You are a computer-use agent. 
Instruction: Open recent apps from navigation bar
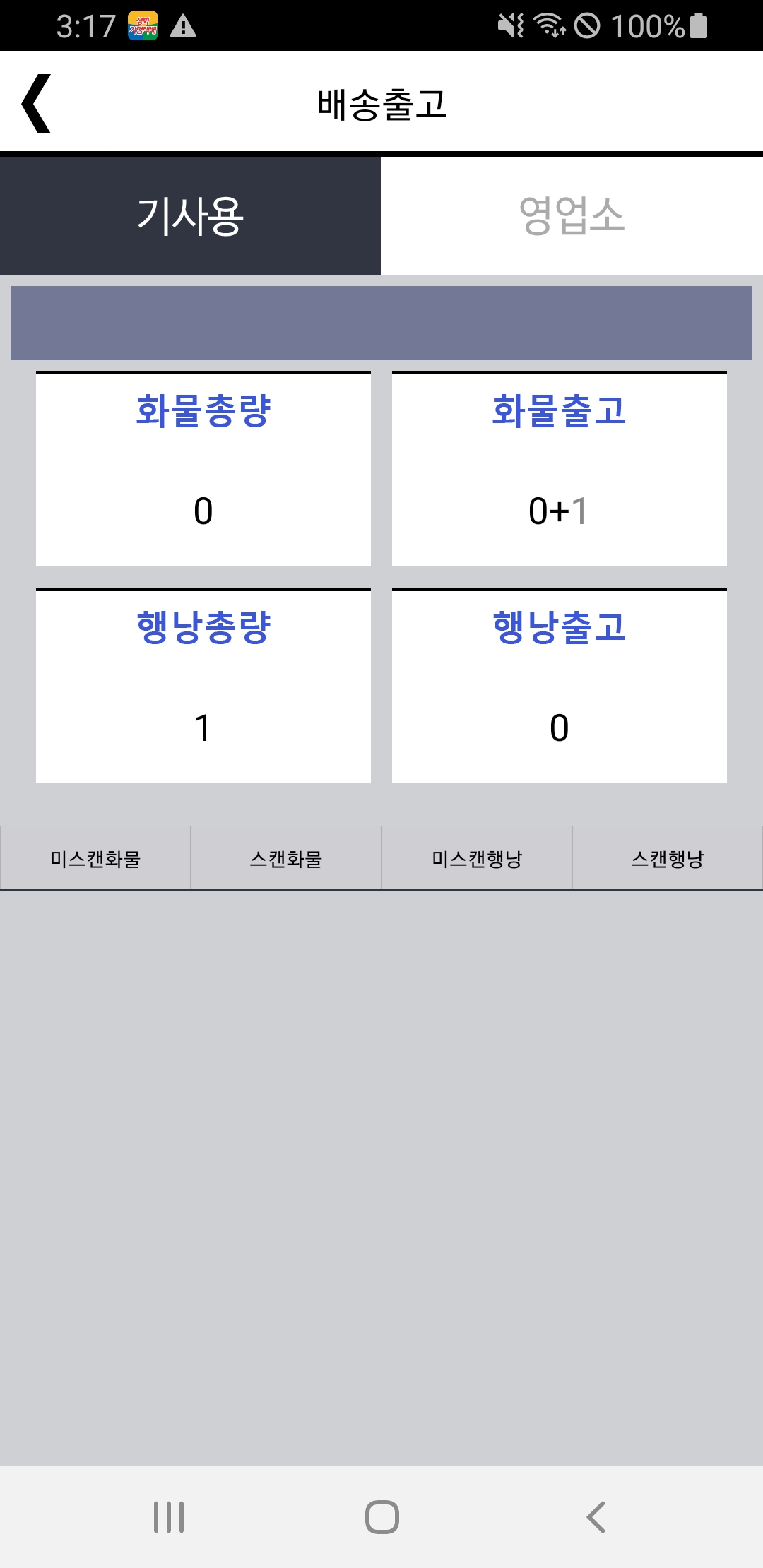(169, 1517)
